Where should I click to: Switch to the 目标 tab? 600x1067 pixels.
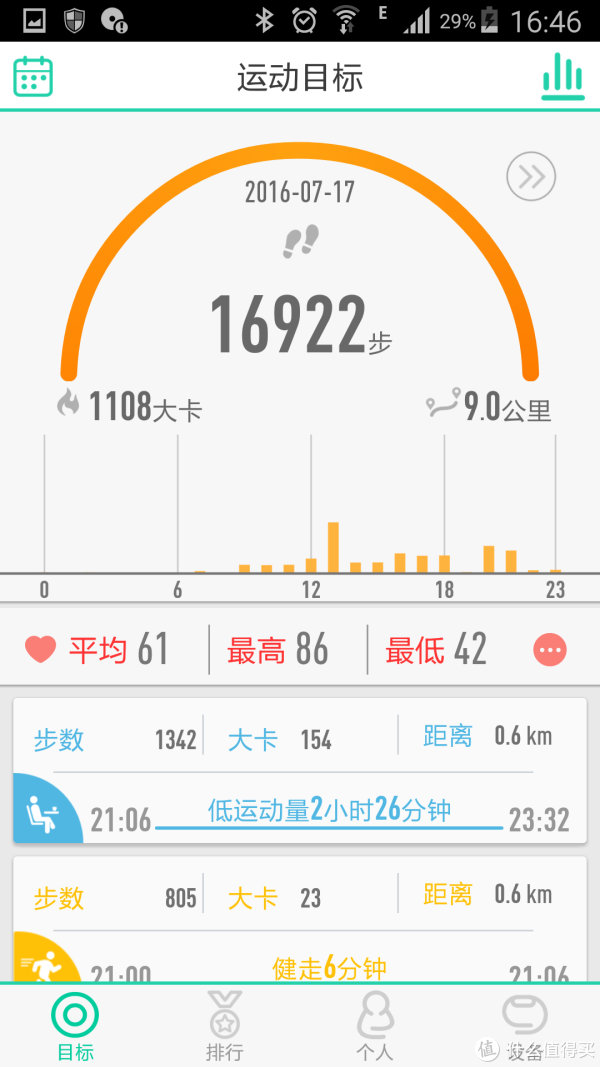(75, 1026)
